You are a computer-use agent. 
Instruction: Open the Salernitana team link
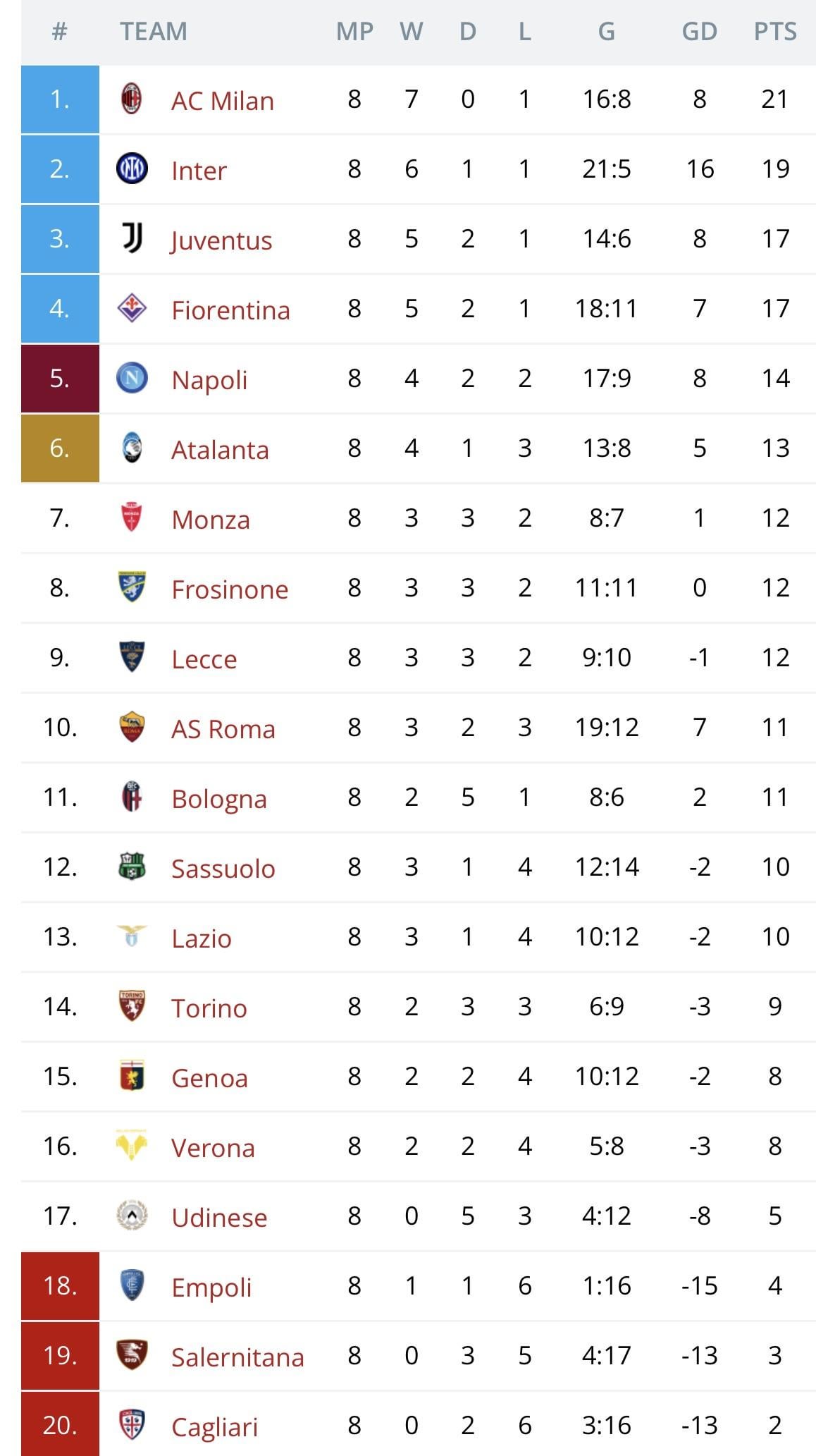click(x=237, y=1357)
